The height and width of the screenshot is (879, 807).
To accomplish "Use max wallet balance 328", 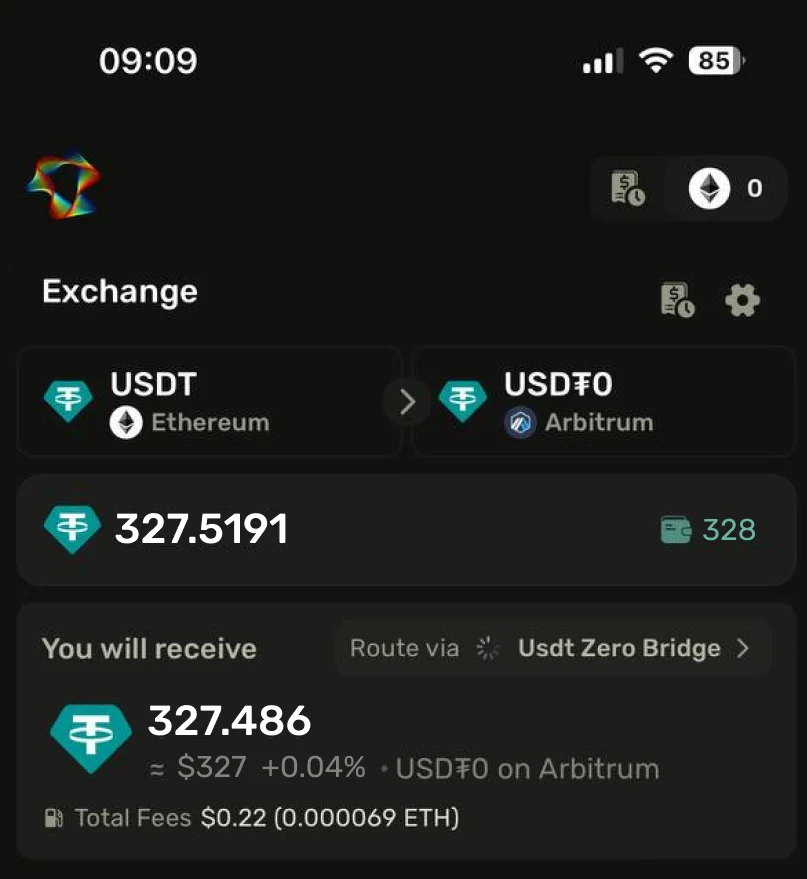I will [x=709, y=529].
